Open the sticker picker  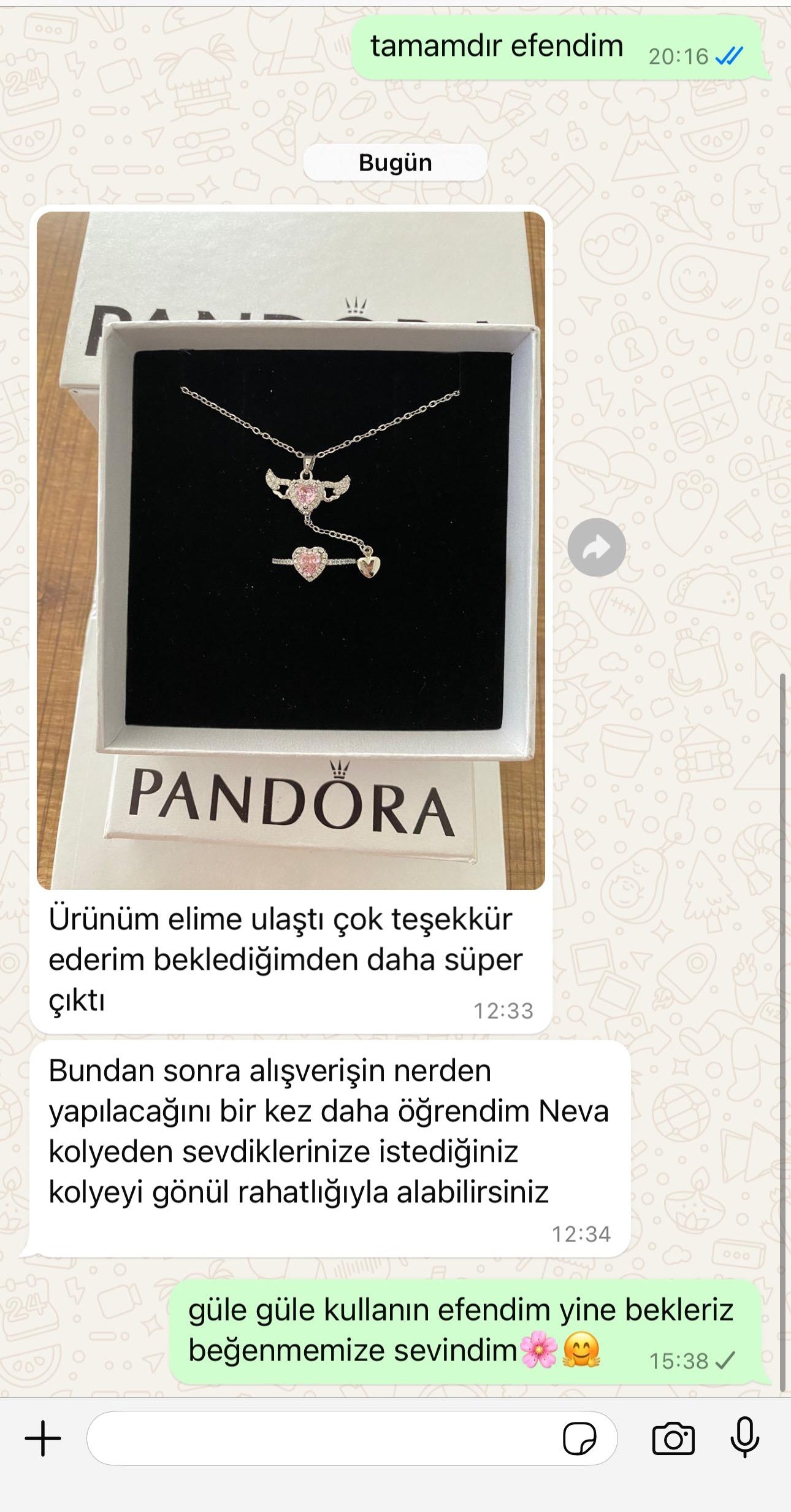pyautogui.click(x=579, y=1438)
